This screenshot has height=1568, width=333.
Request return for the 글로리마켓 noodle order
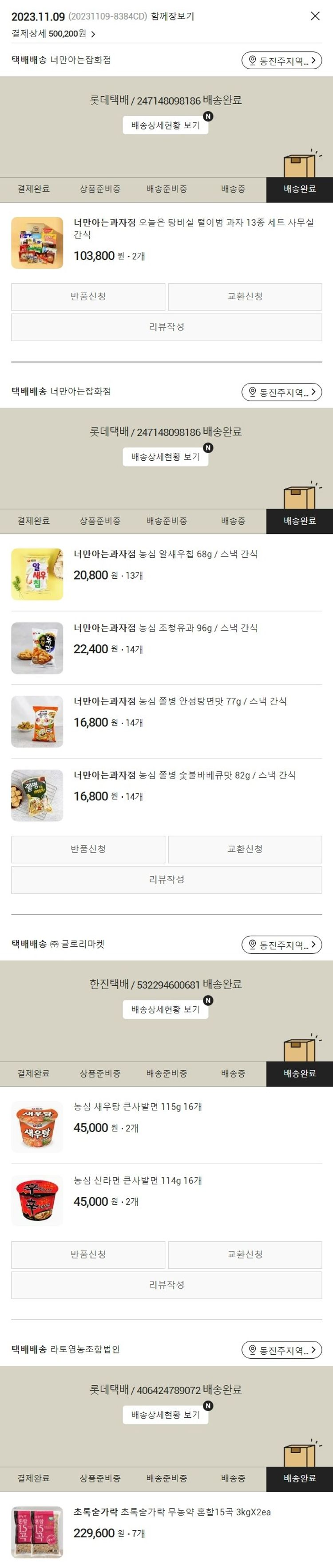[x=88, y=1254]
